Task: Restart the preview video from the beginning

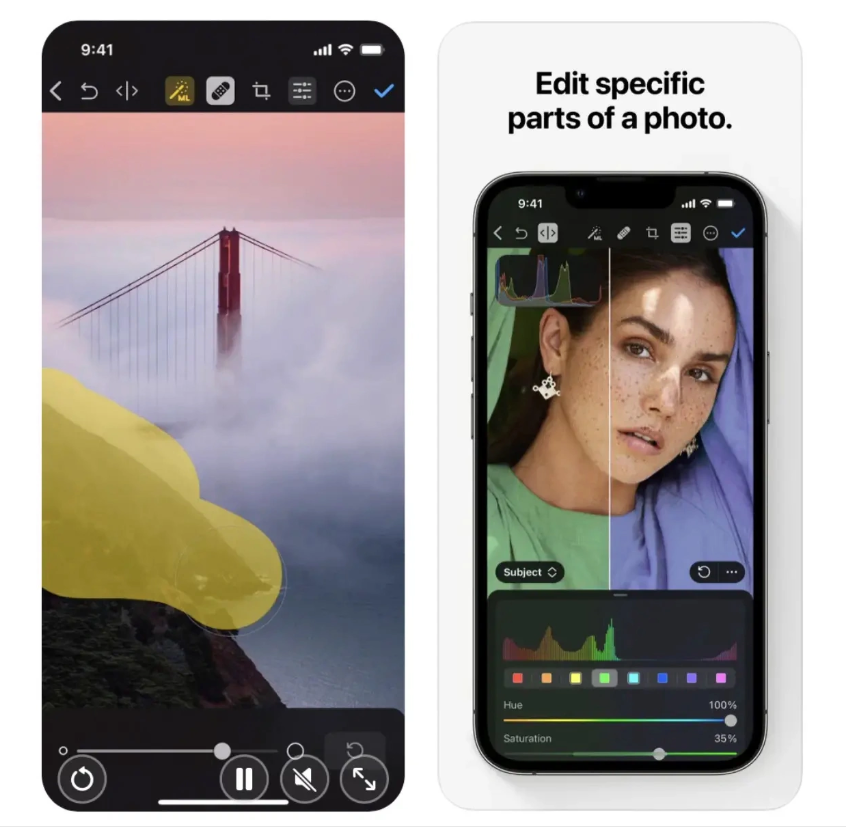Action: pyautogui.click(x=83, y=780)
